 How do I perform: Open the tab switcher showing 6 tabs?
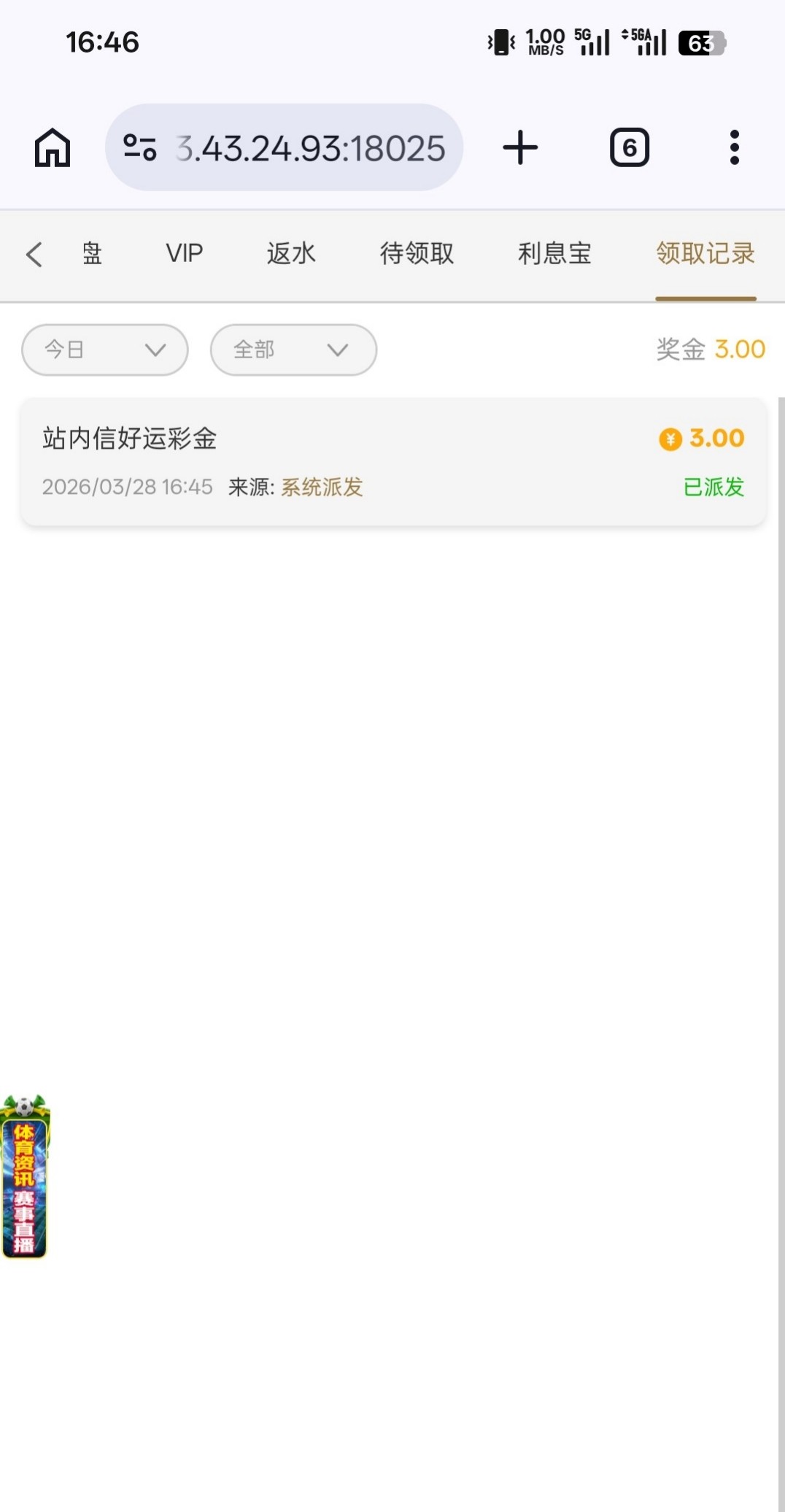629,147
